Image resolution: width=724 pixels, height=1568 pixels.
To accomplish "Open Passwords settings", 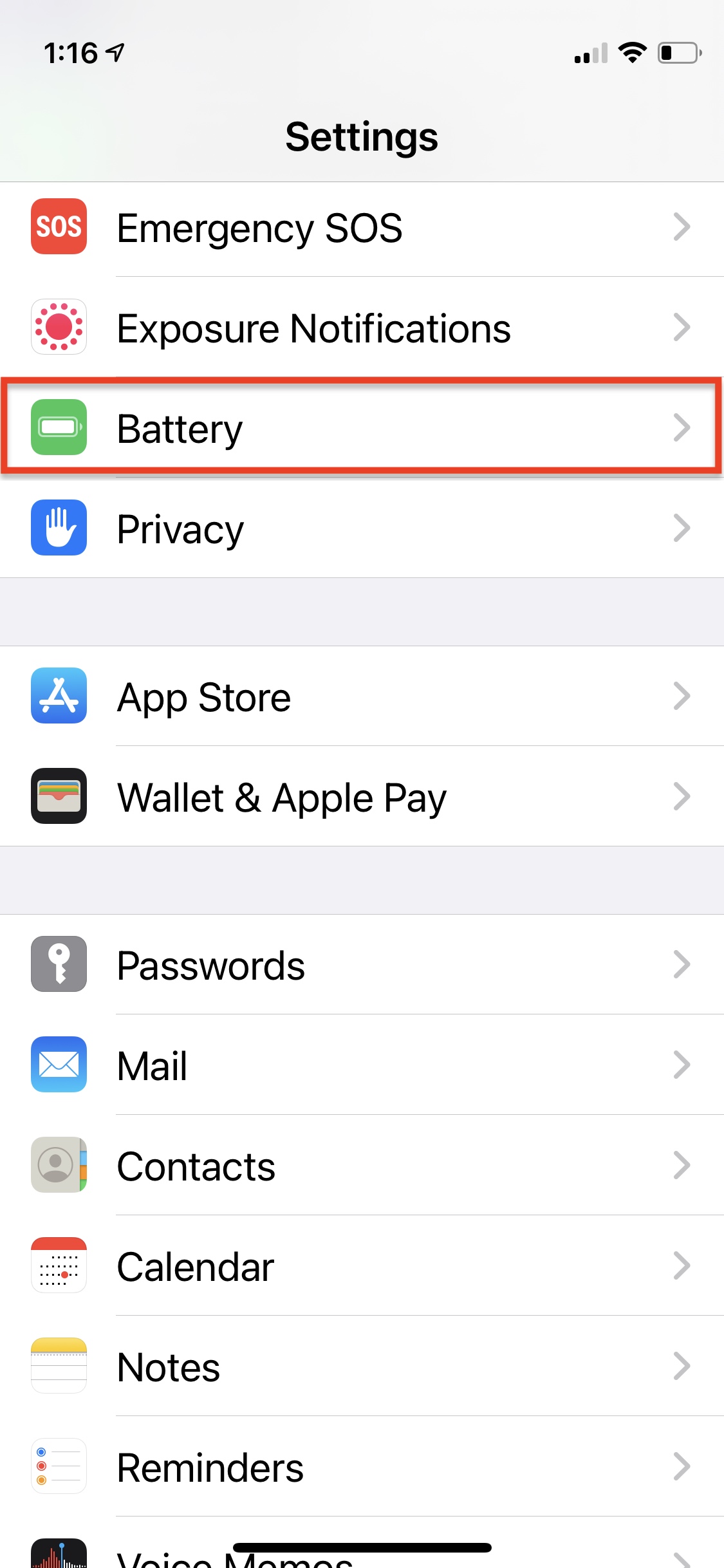I will point(362,965).
